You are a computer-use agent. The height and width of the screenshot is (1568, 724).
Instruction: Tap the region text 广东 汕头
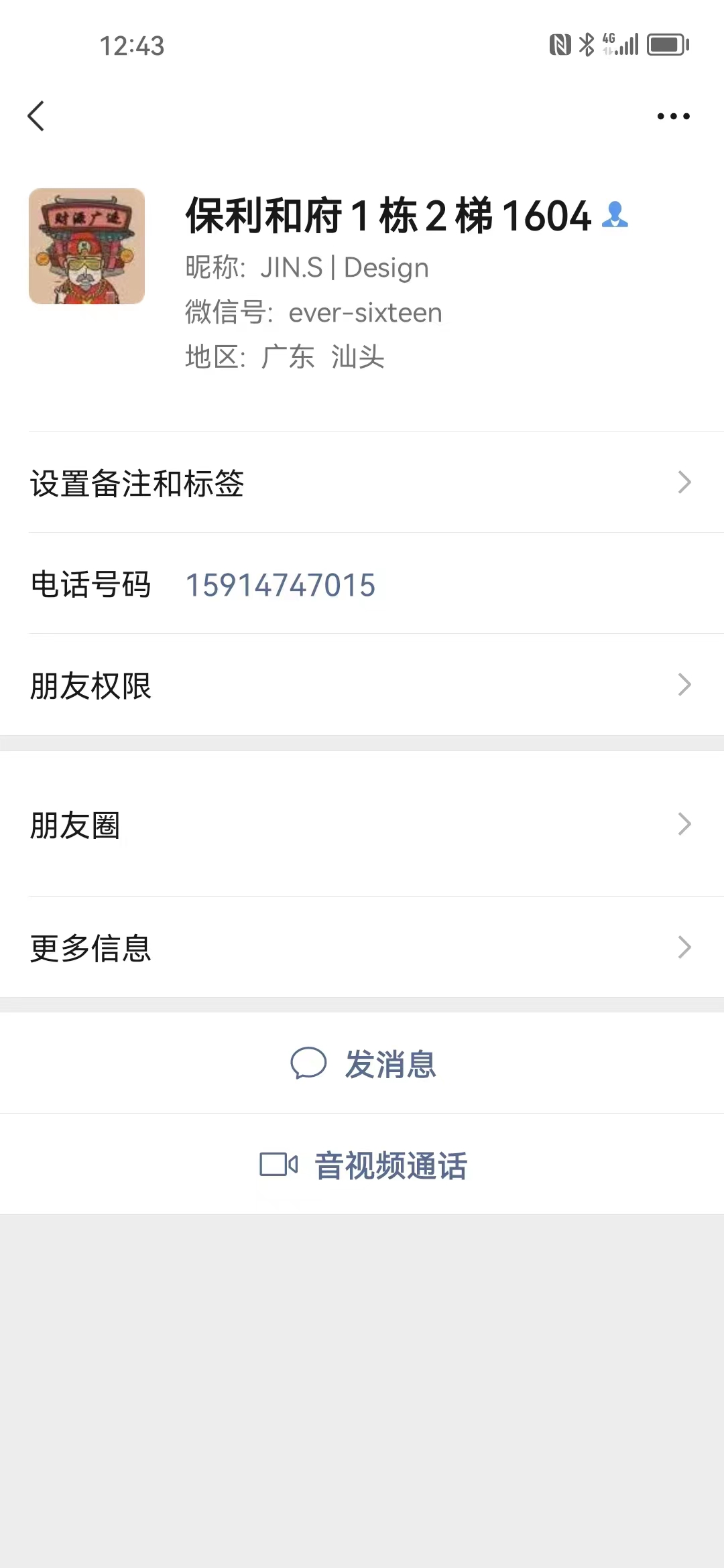point(324,357)
